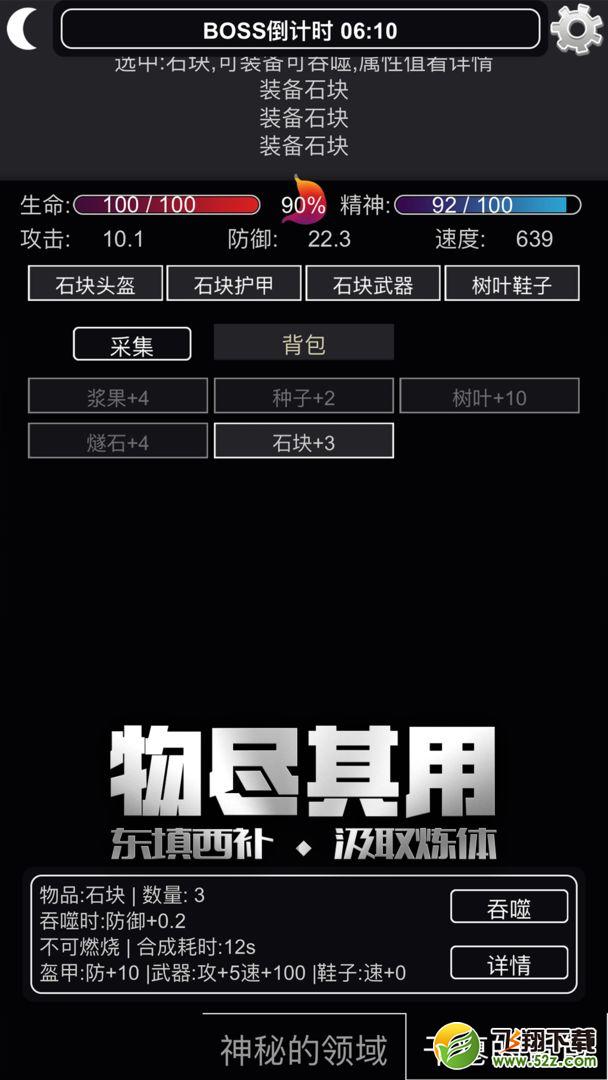This screenshot has width=608, height=1080.
Task: Open 详情 for the stone item
Action: click(x=509, y=963)
